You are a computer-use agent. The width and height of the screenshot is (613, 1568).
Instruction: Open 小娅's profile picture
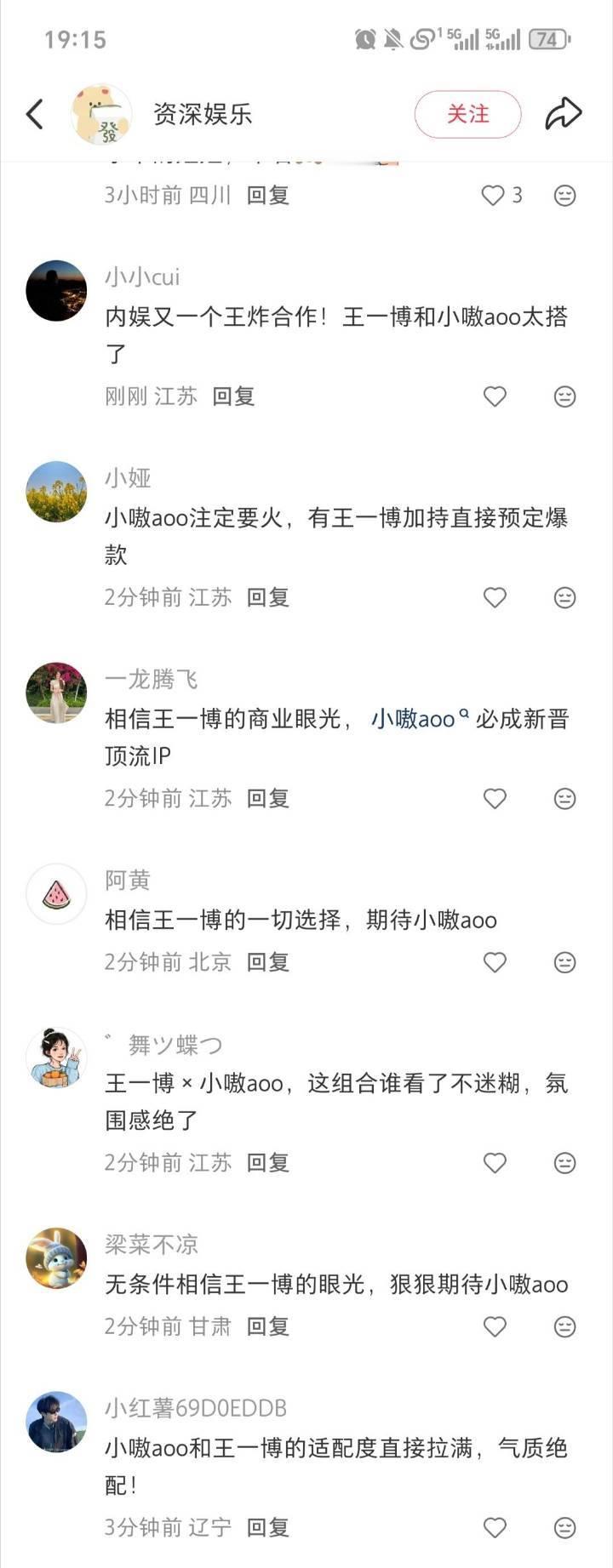56,491
